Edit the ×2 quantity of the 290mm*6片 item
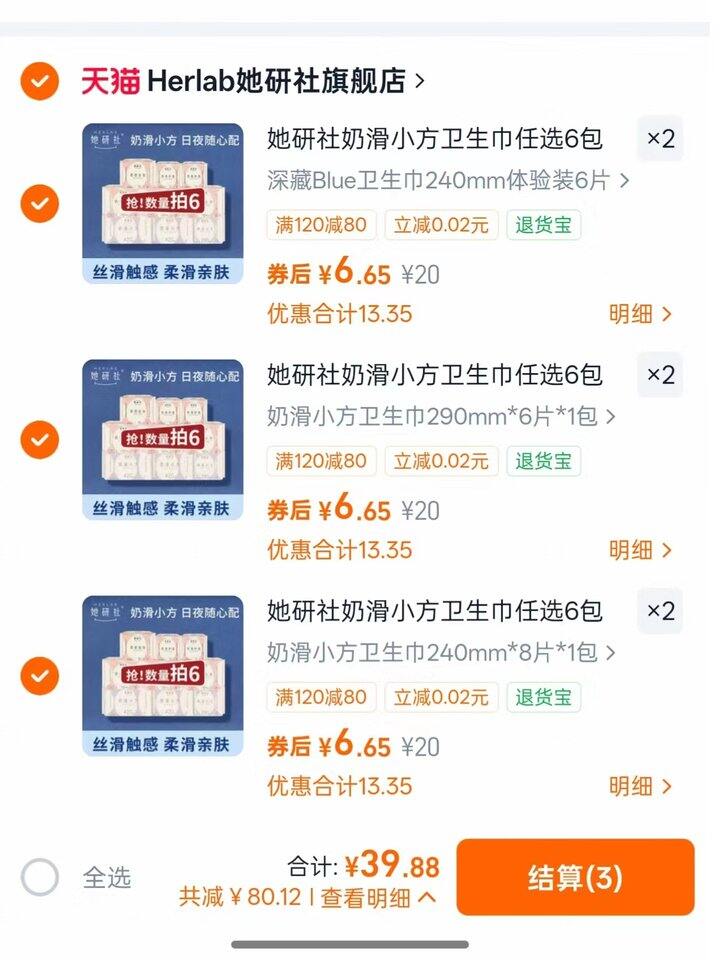 [660, 375]
